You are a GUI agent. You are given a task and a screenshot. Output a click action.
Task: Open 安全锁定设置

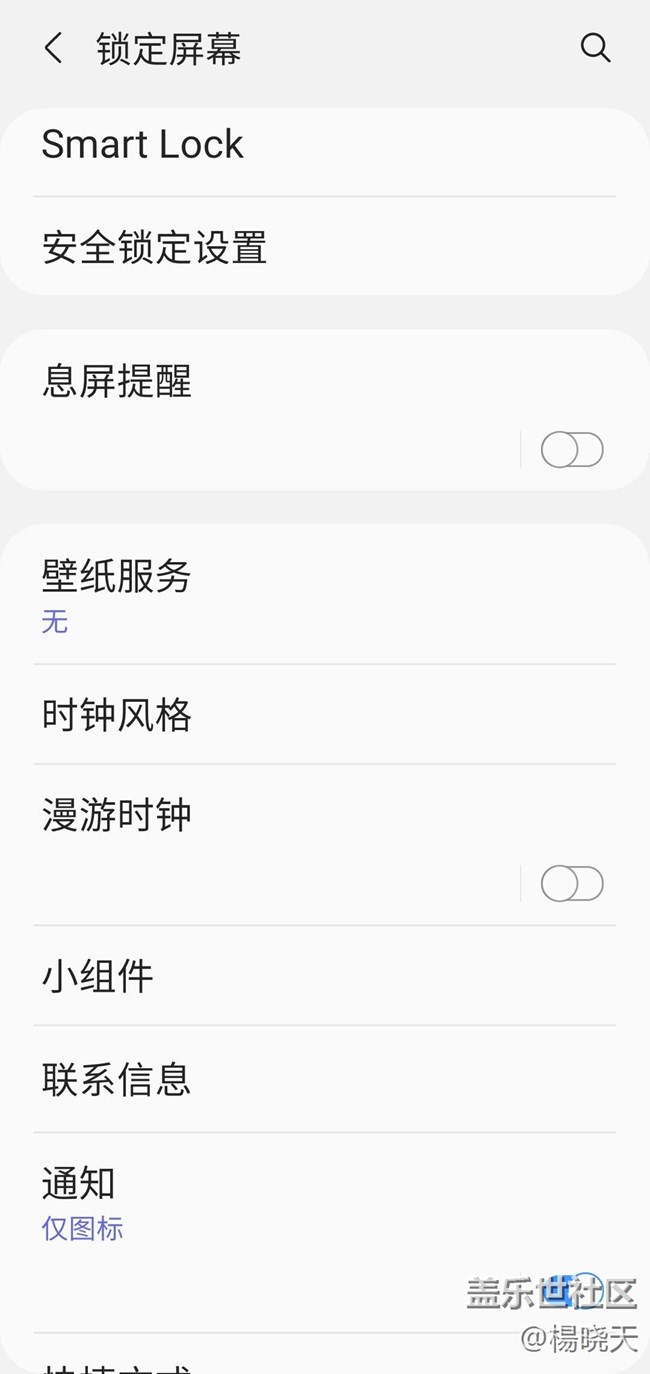coord(154,248)
